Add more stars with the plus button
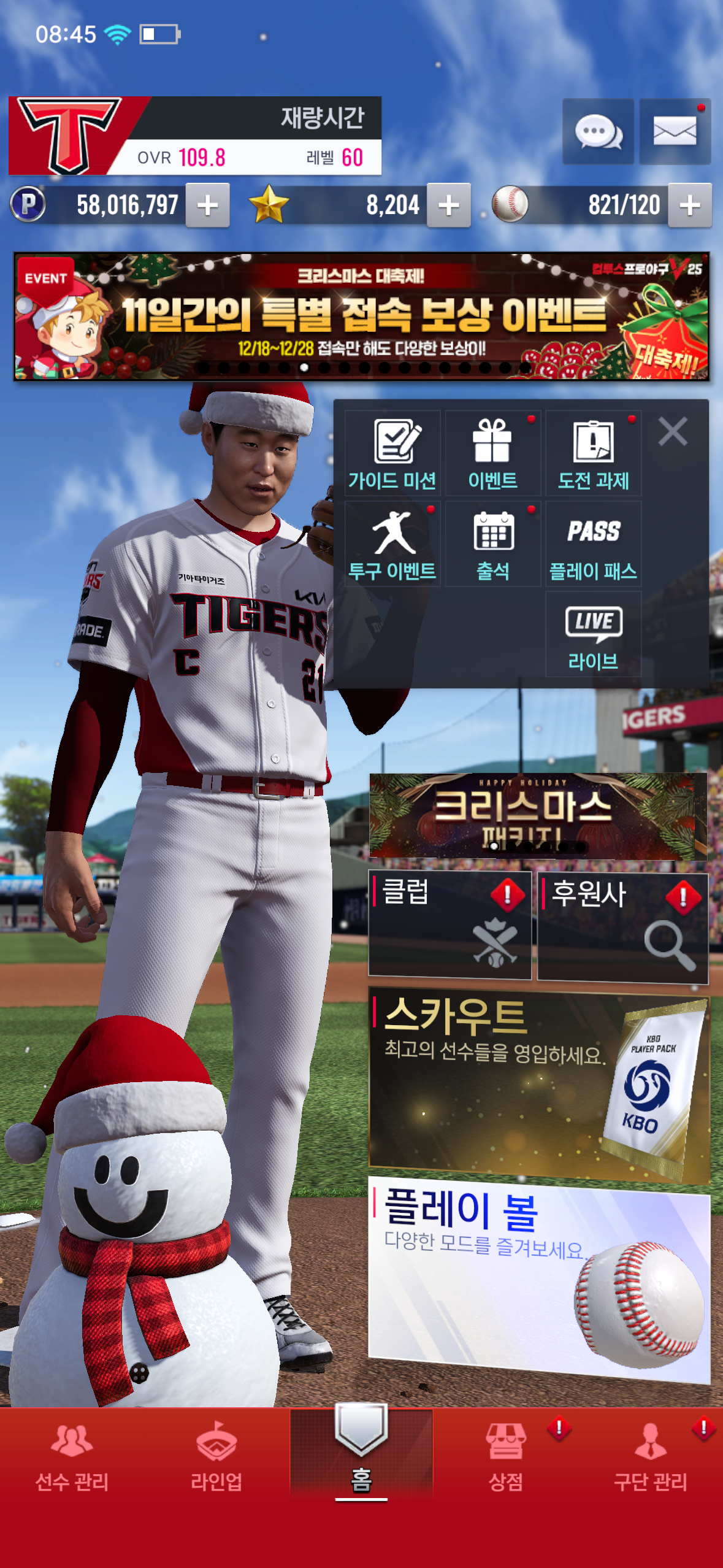 [448, 206]
